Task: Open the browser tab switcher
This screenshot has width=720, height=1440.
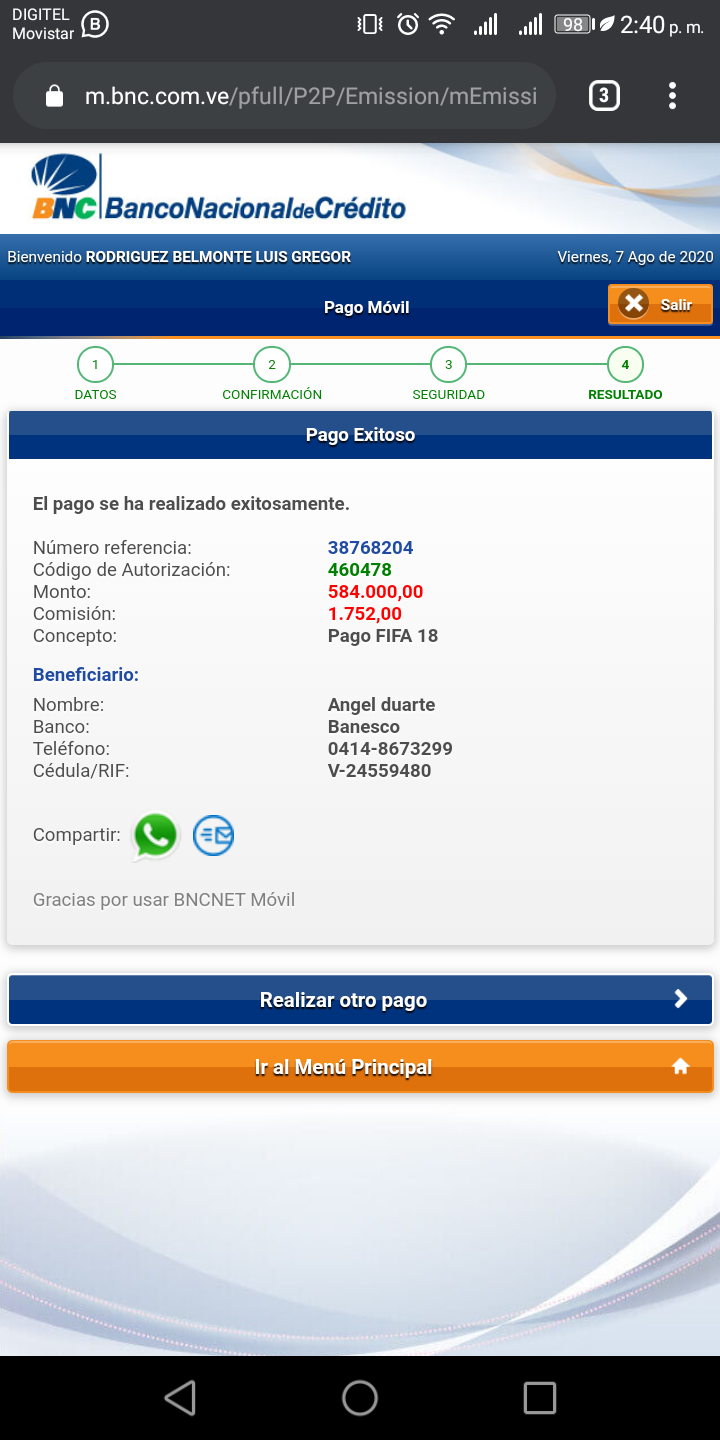Action: coord(604,96)
